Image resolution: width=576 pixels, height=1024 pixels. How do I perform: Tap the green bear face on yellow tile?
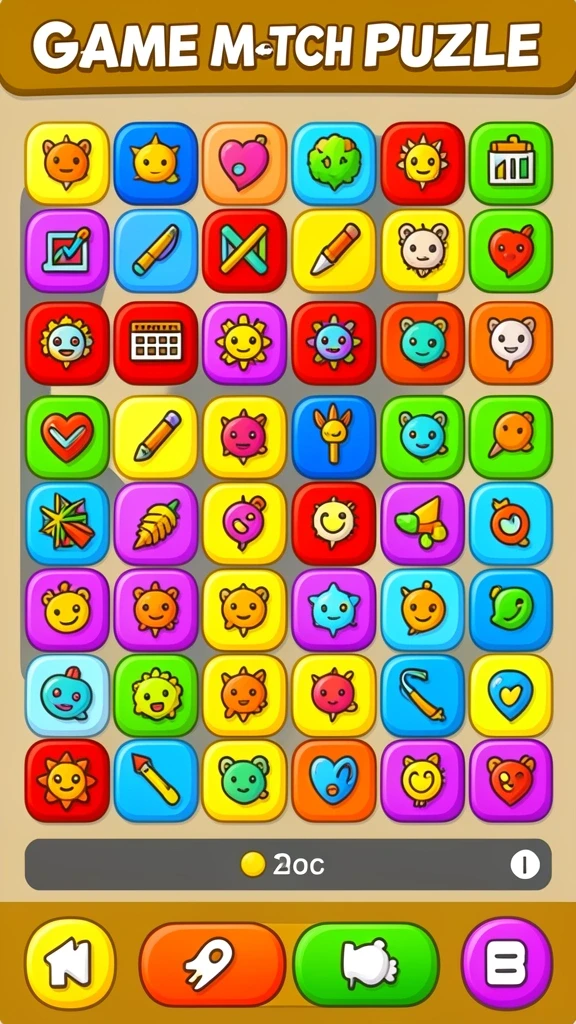pyautogui.click(x=244, y=780)
